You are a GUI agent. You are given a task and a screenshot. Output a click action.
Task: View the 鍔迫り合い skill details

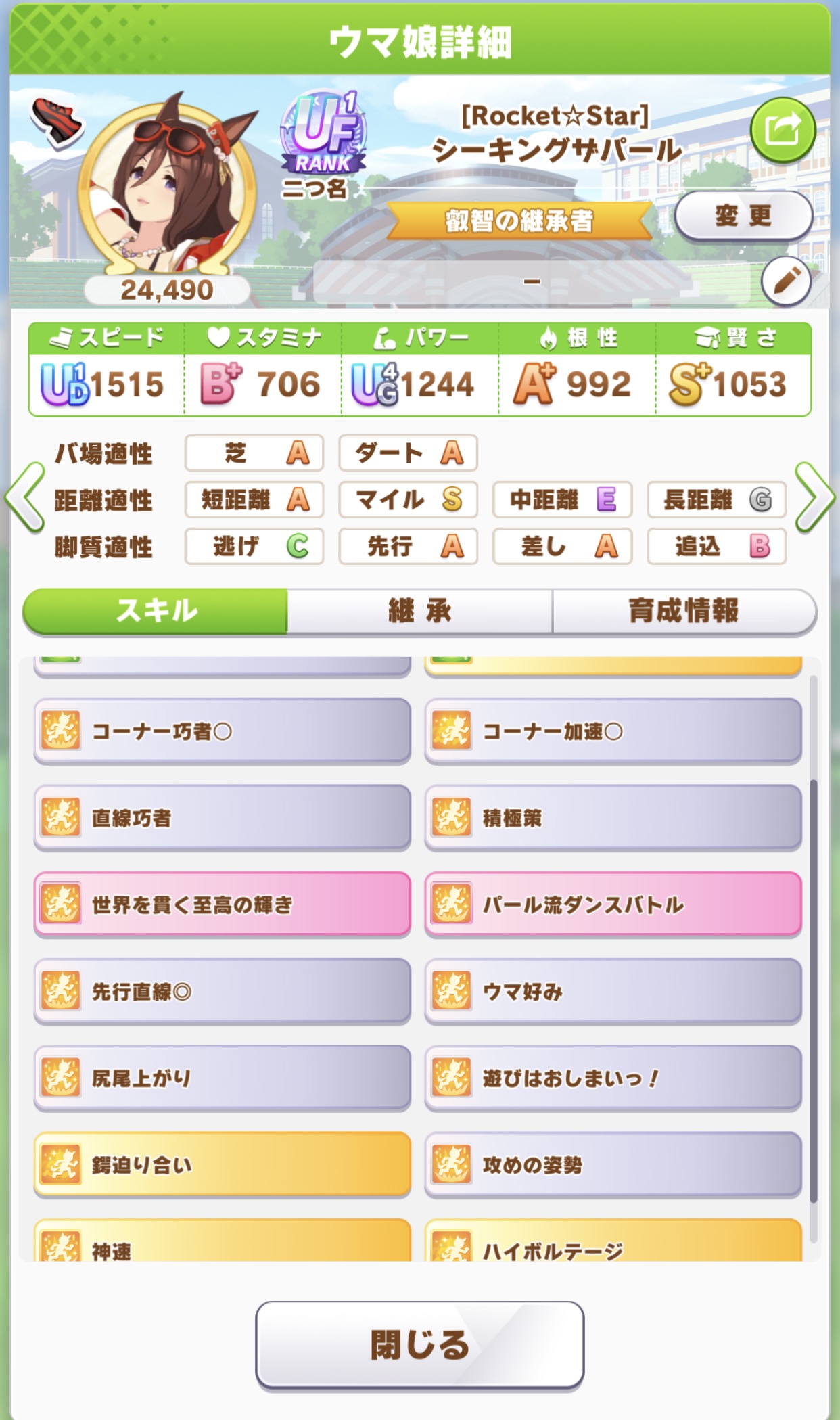coord(222,1164)
